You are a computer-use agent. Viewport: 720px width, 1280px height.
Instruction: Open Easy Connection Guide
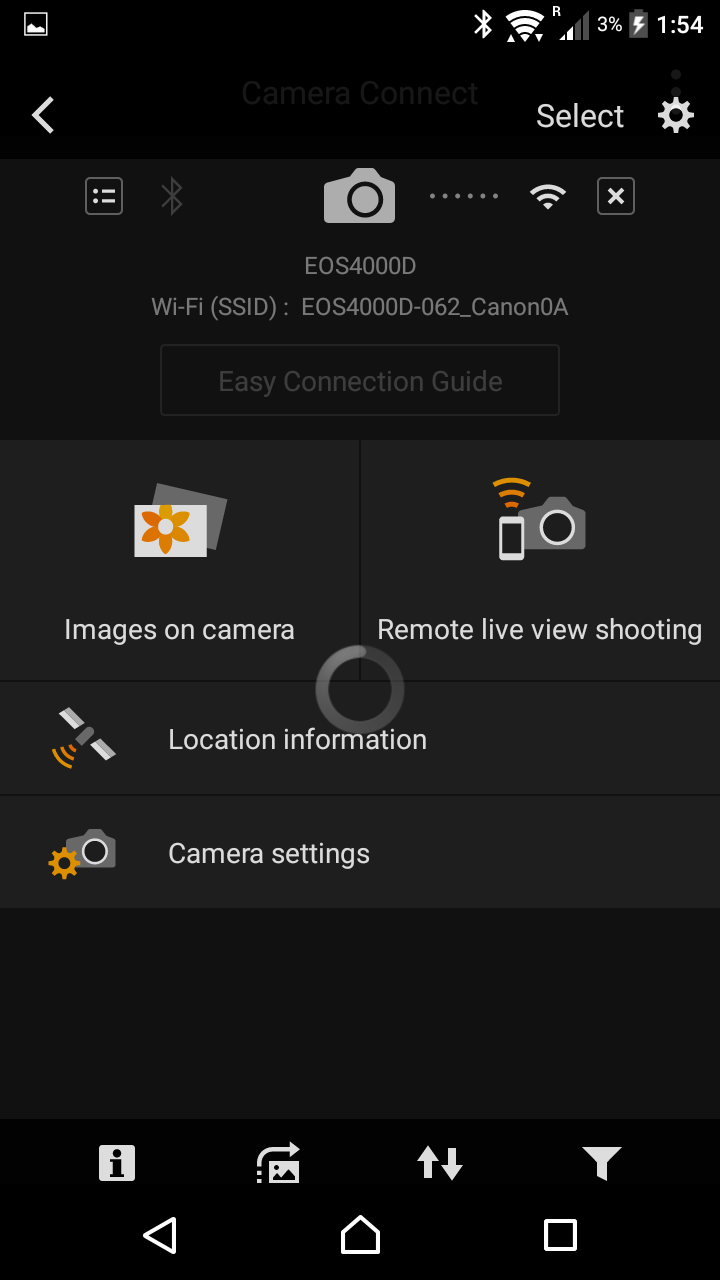pyautogui.click(x=360, y=380)
